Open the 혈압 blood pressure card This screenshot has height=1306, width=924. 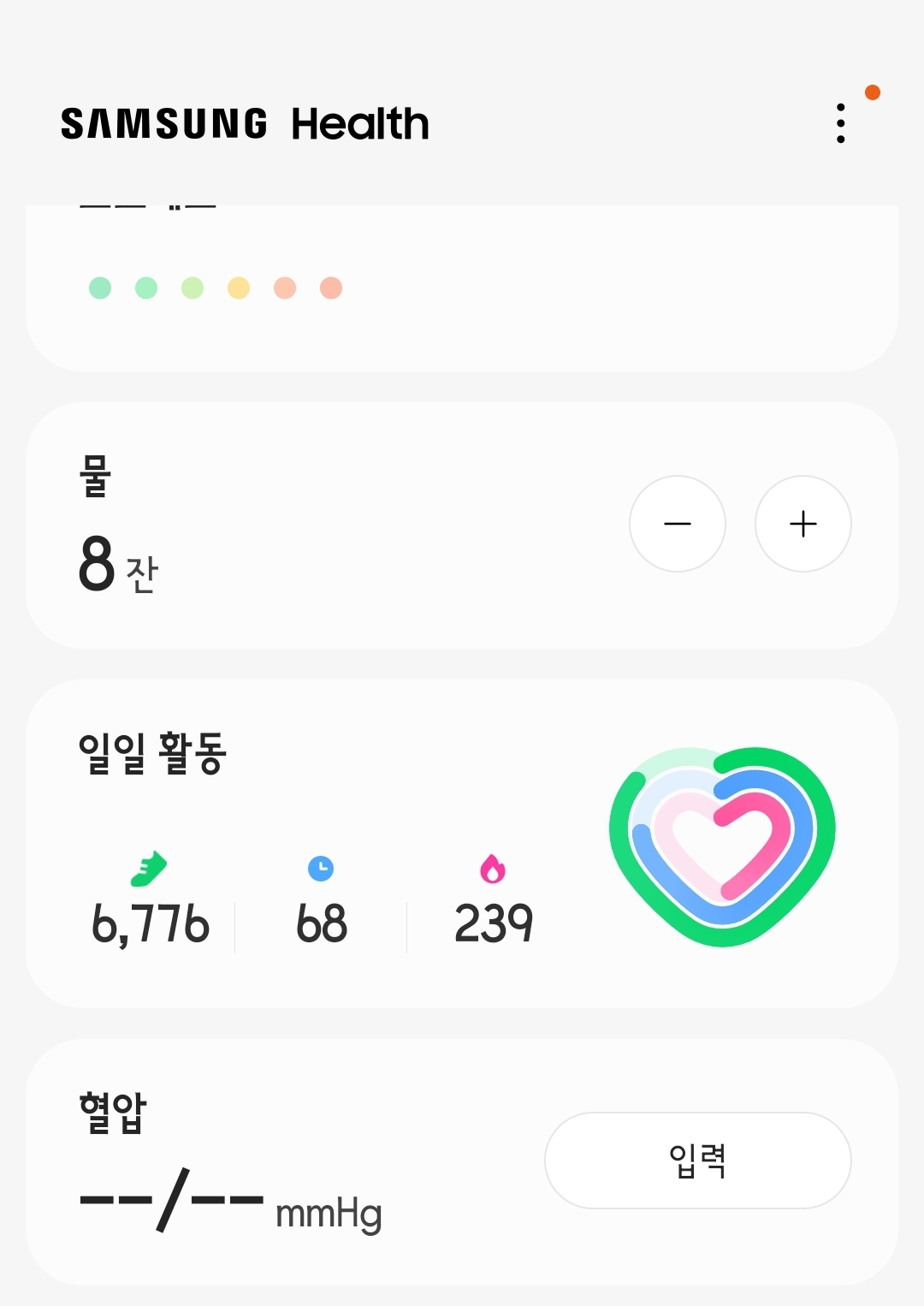tap(299, 1113)
